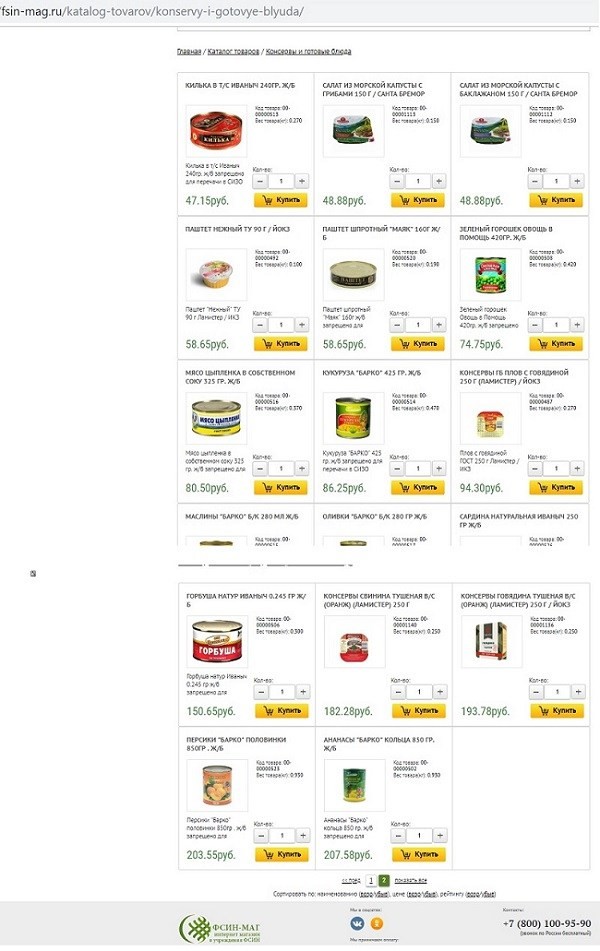Decrease quantity for Паштет нежный ТУ 90 г
This screenshot has width=600, height=951.
point(259,325)
